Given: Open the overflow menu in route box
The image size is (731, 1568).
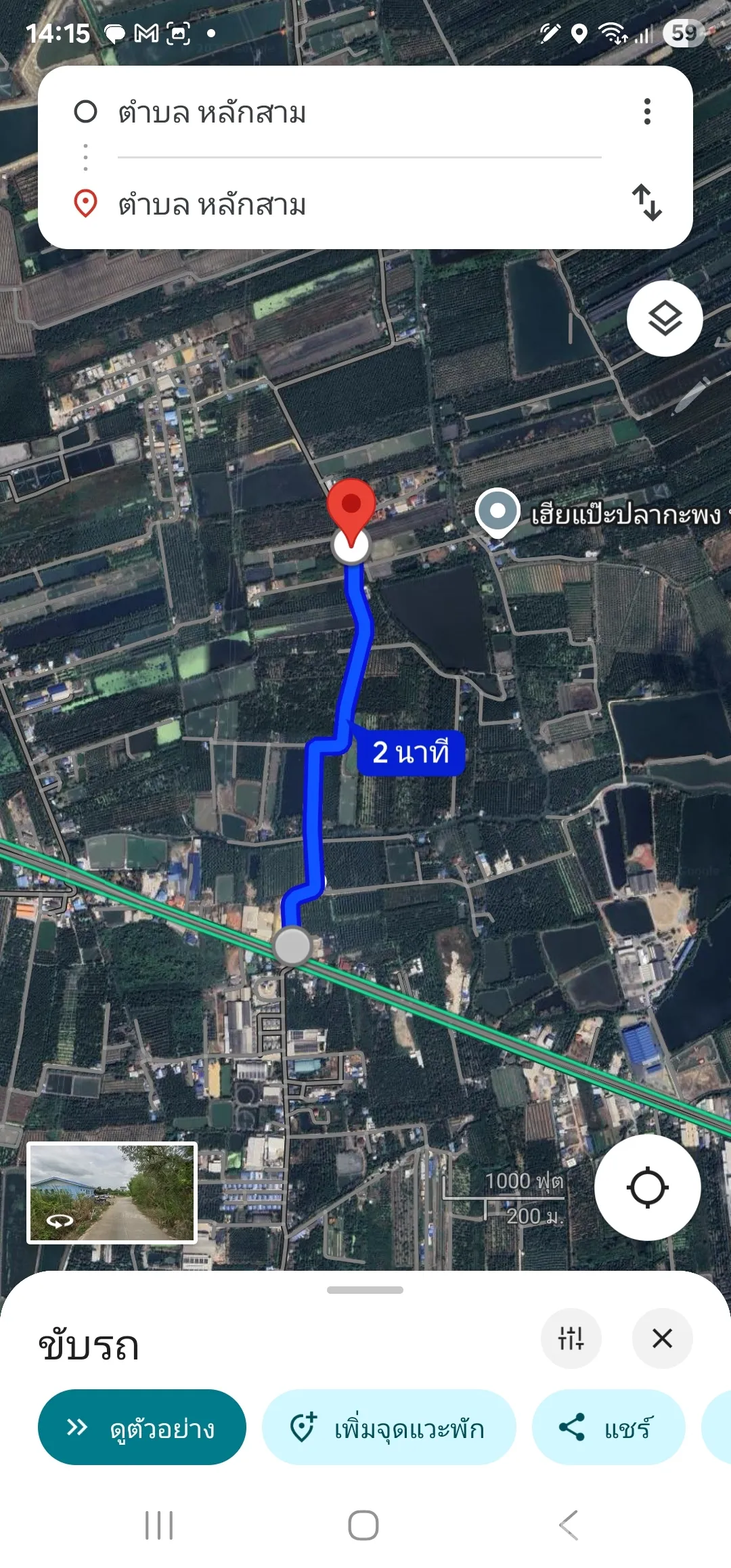Looking at the screenshot, I should pyautogui.click(x=647, y=112).
